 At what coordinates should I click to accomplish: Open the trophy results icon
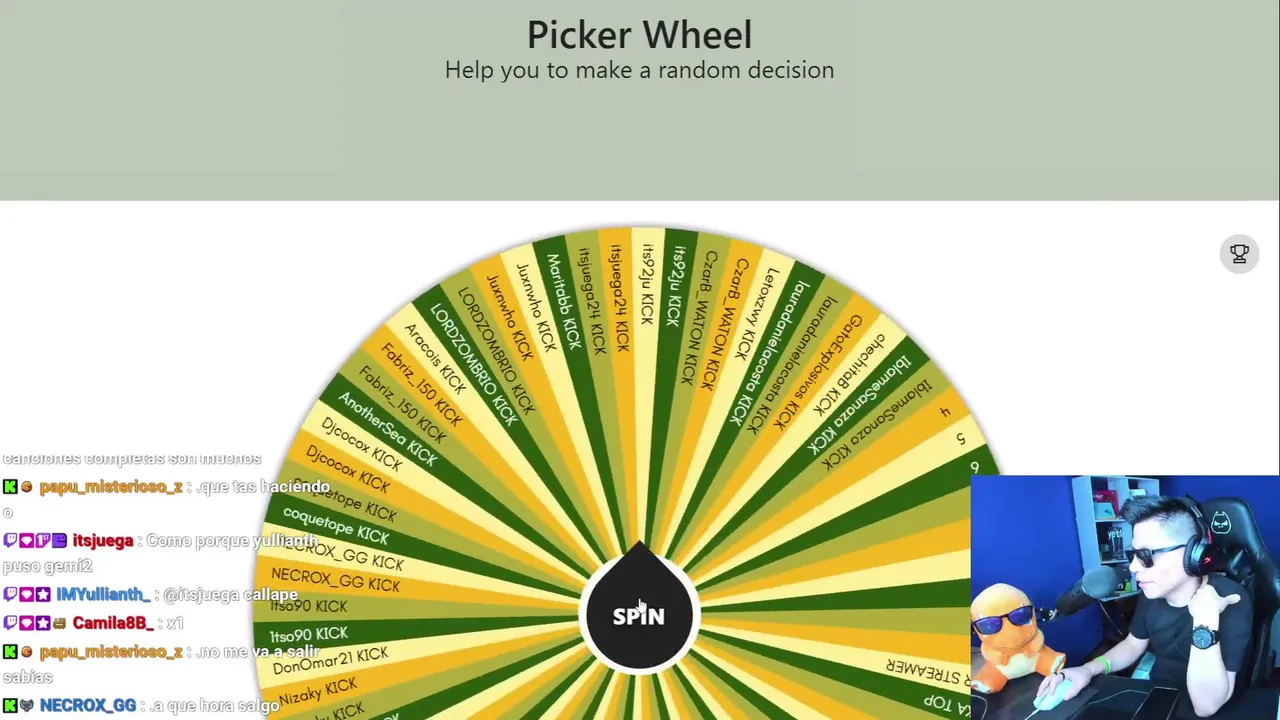coord(1239,254)
